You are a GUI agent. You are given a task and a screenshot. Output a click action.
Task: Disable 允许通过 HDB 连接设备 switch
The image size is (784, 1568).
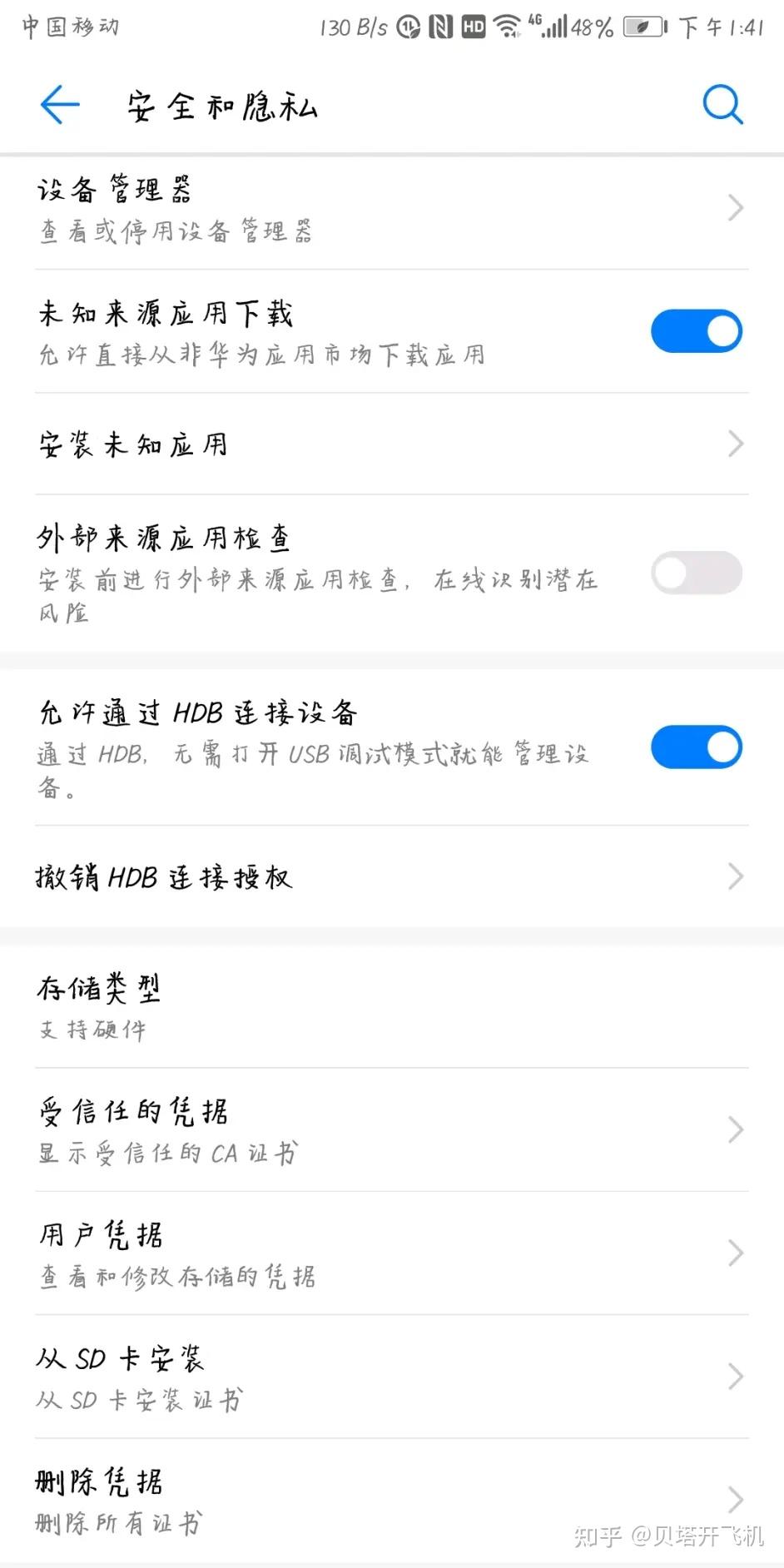[696, 747]
